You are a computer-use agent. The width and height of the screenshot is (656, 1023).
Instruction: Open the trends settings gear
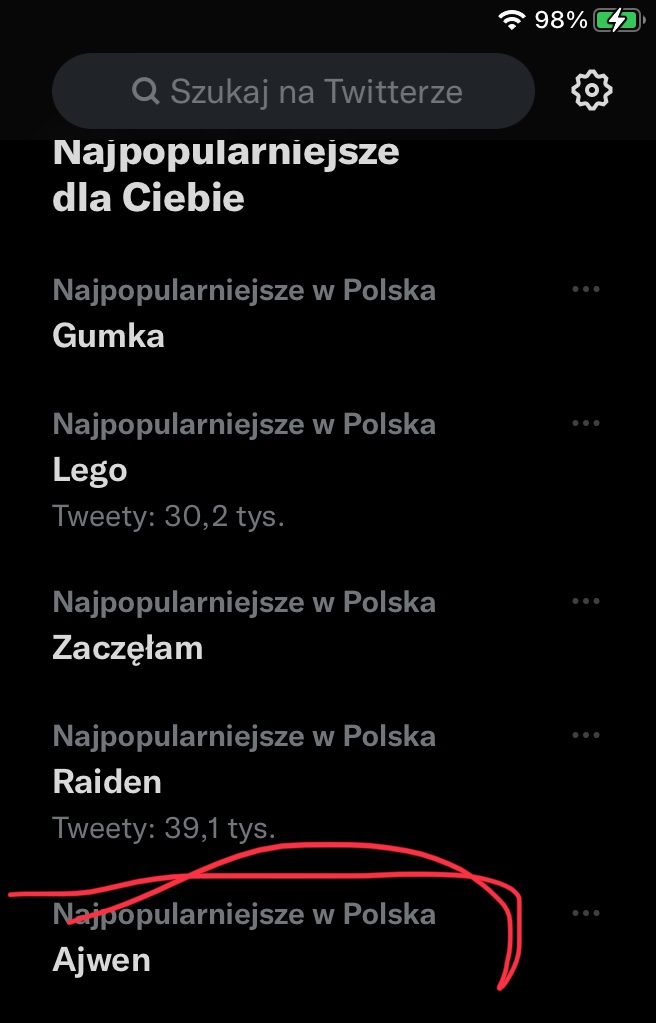[591, 91]
